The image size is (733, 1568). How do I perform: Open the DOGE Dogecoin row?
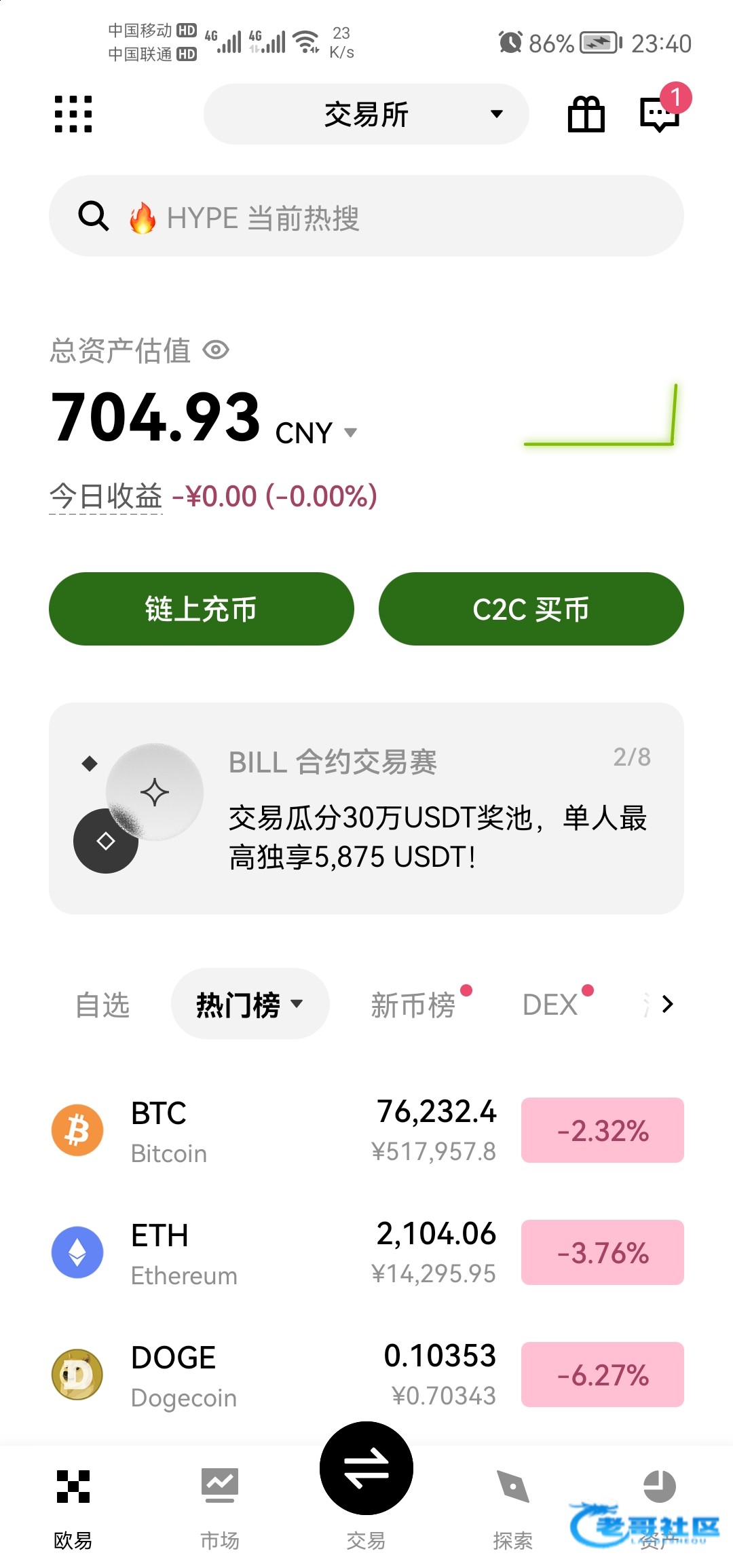coord(366,1375)
